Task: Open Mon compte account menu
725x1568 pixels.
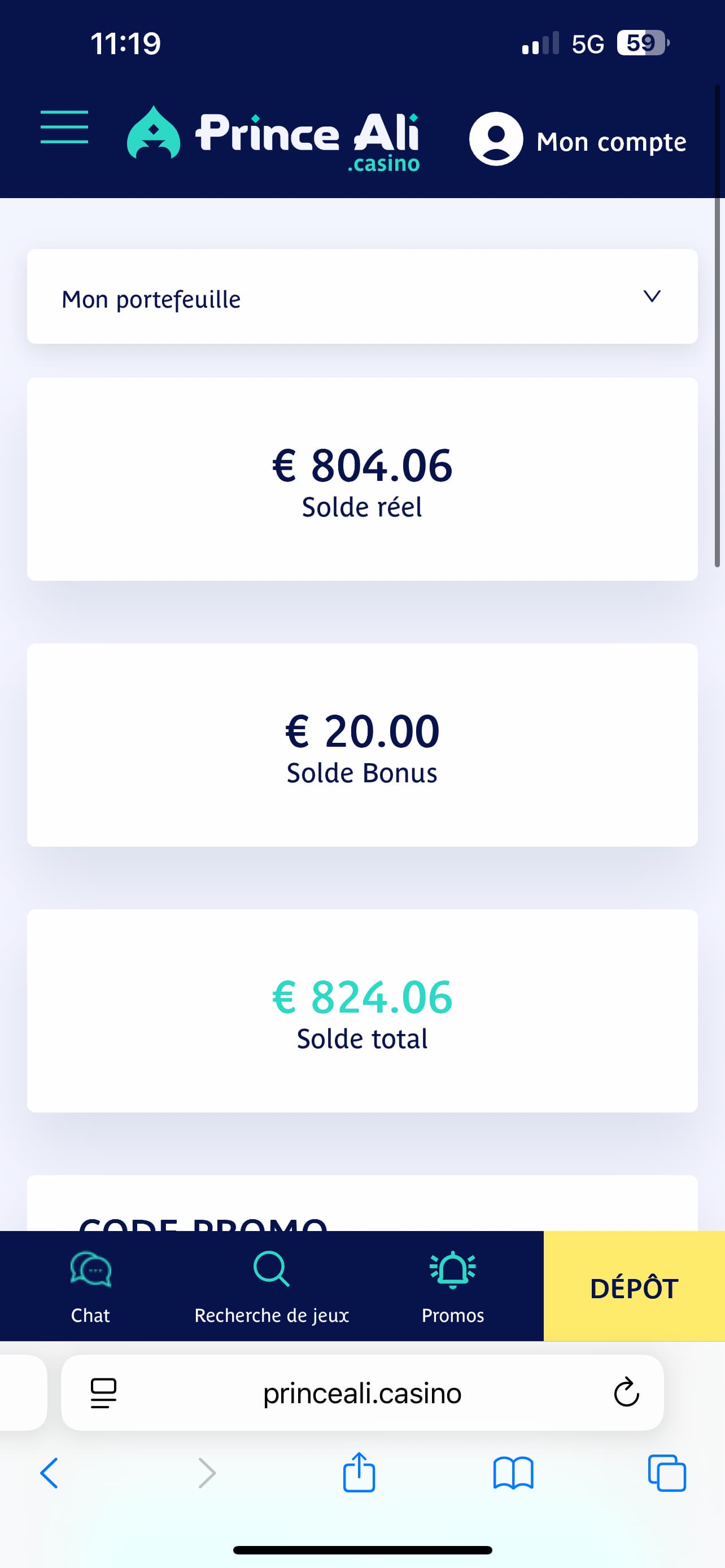Action: pyautogui.click(x=578, y=139)
